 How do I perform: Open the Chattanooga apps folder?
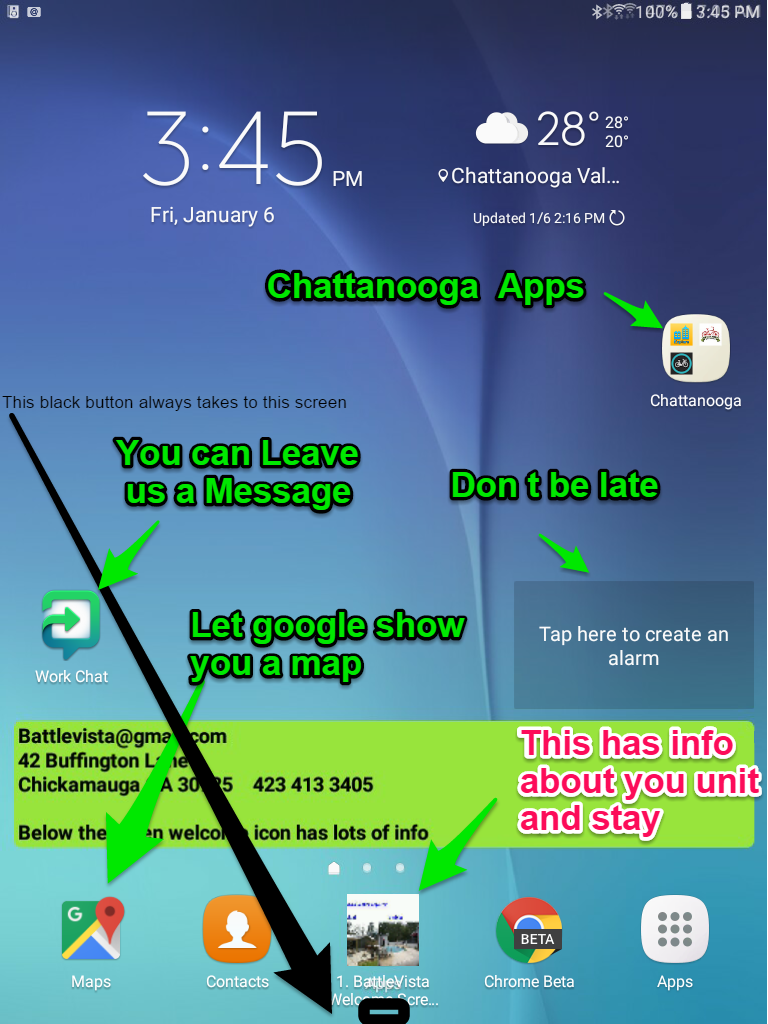pyautogui.click(x=697, y=349)
